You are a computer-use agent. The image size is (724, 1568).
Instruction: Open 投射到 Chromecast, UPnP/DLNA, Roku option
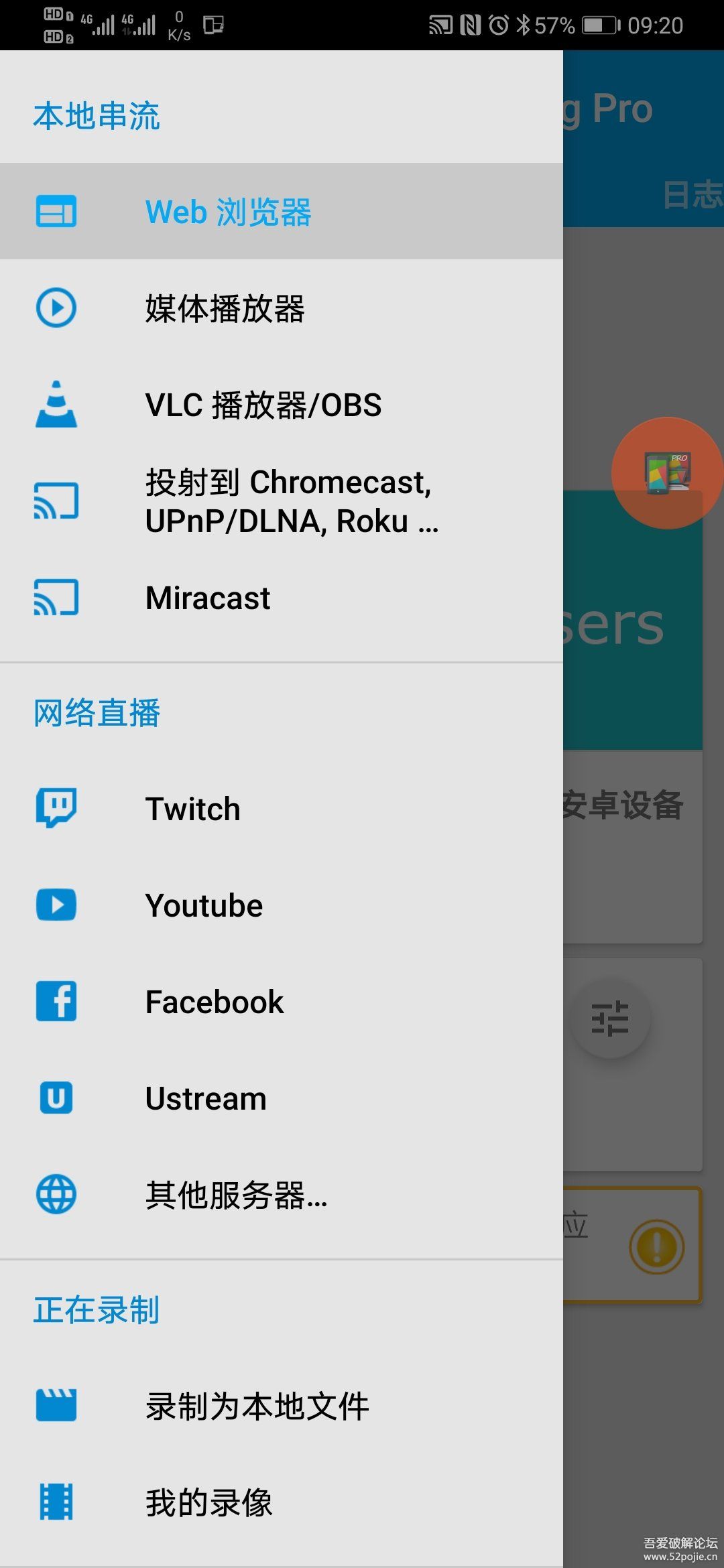282,501
